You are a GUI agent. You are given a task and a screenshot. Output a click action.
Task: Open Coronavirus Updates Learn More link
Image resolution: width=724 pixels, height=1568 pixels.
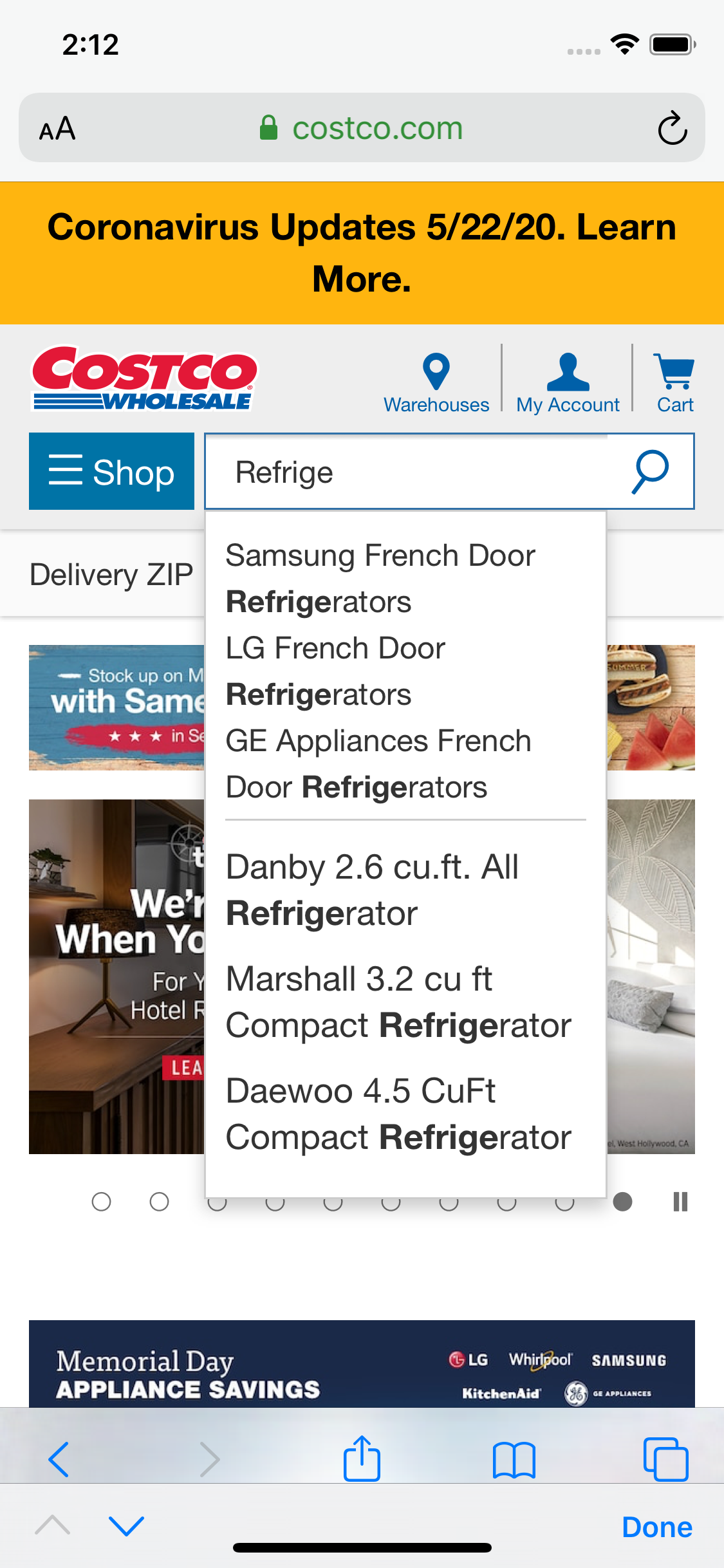pos(362,251)
